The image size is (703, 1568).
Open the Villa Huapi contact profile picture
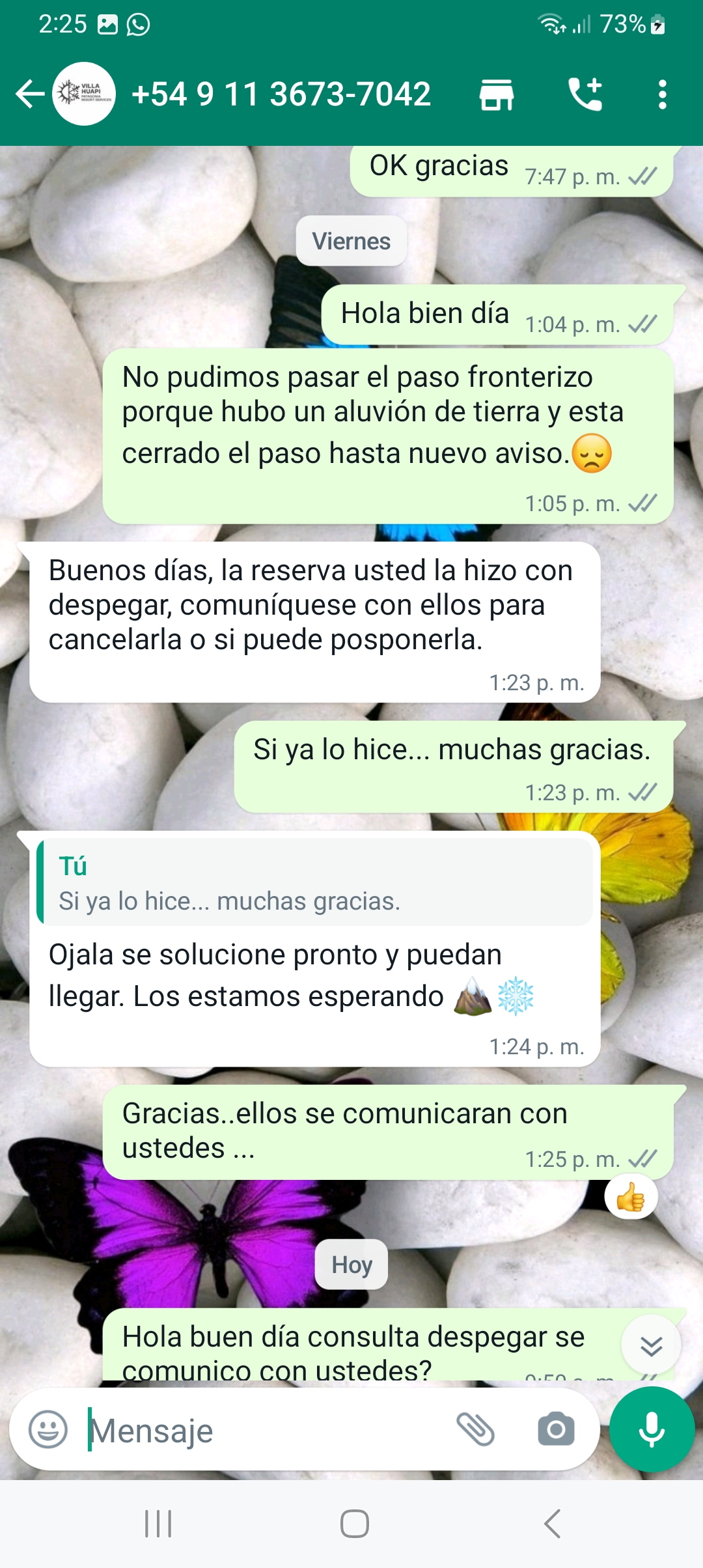[x=84, y=94]
